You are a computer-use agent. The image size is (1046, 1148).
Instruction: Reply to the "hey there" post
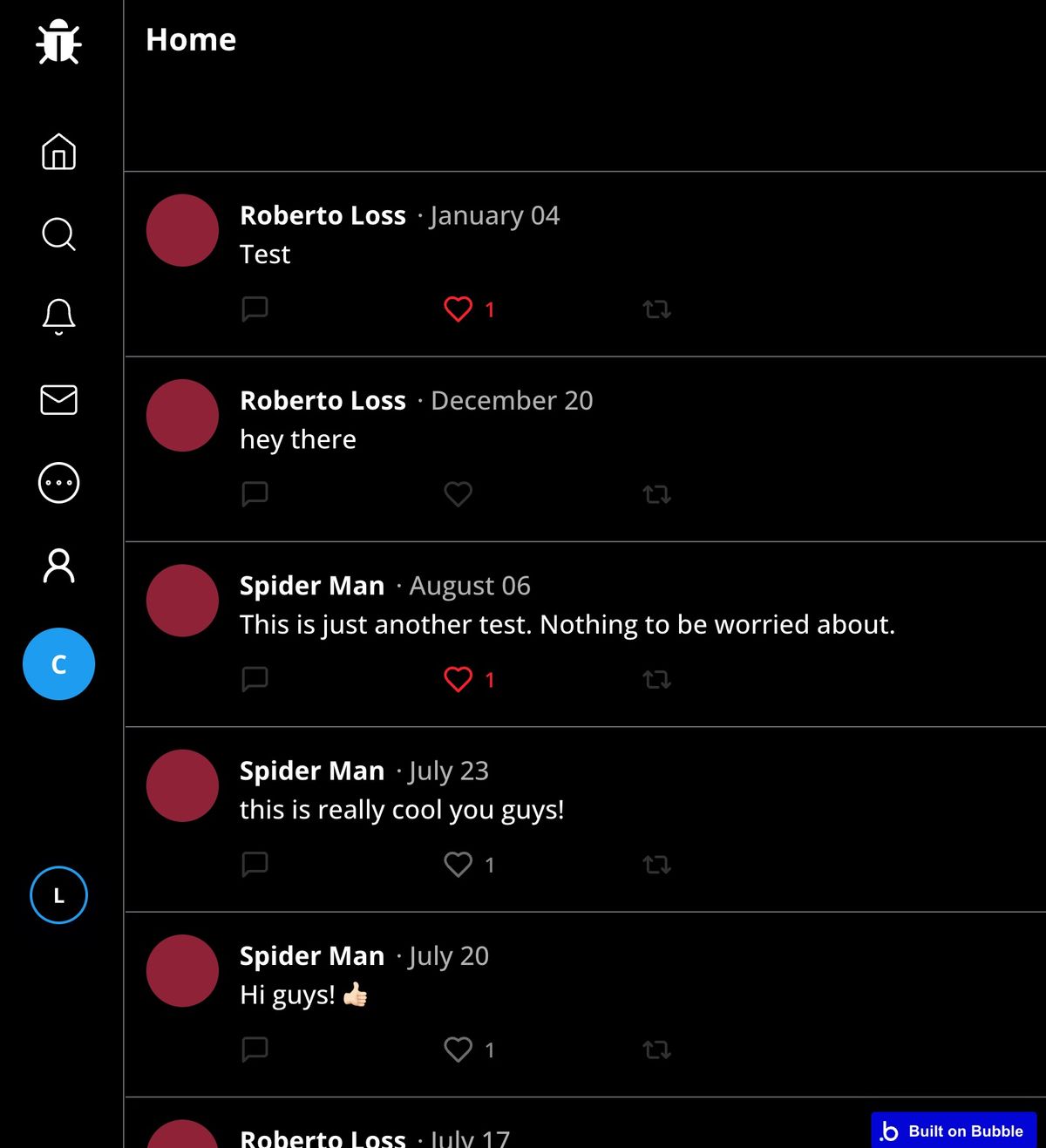tap(255, 494)
